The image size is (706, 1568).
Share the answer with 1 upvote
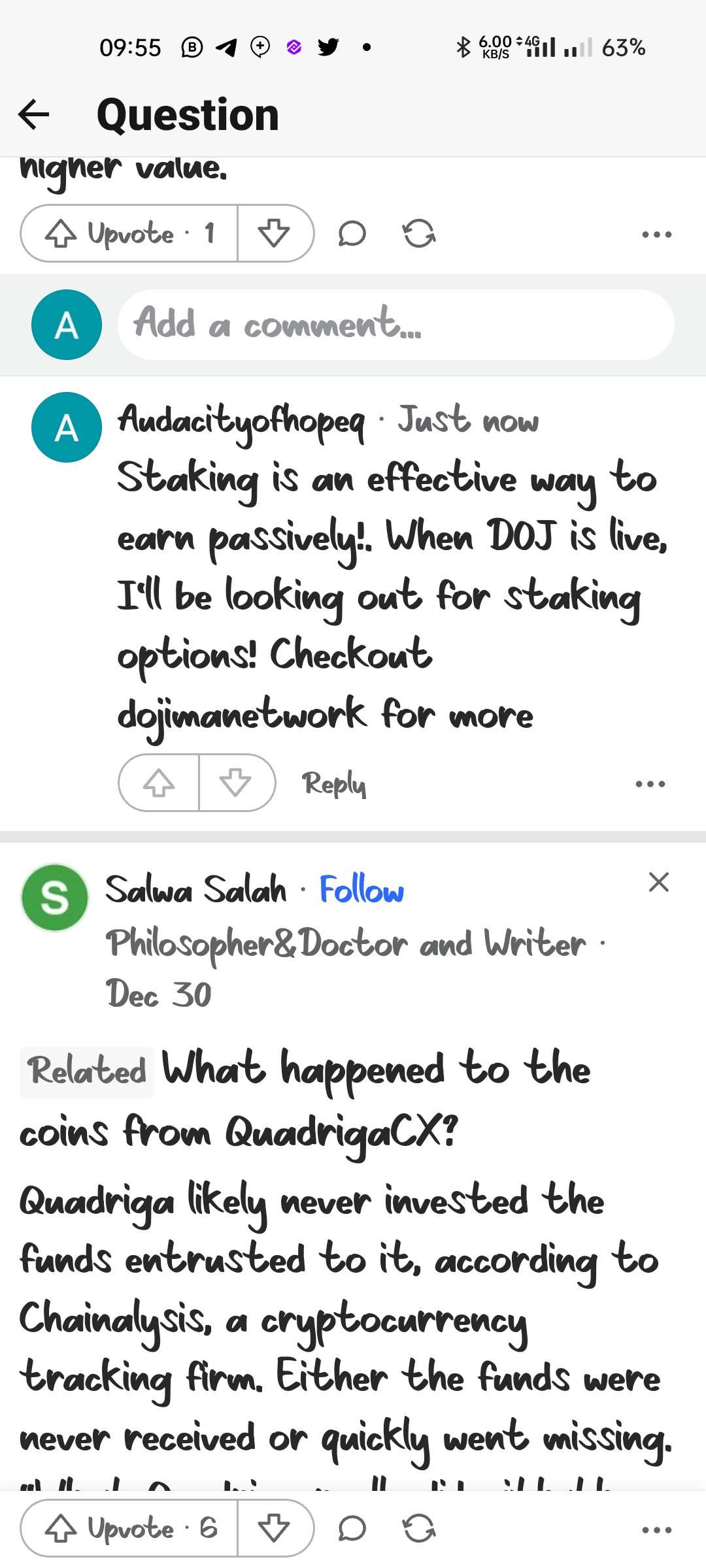click(x=419, y=233)
